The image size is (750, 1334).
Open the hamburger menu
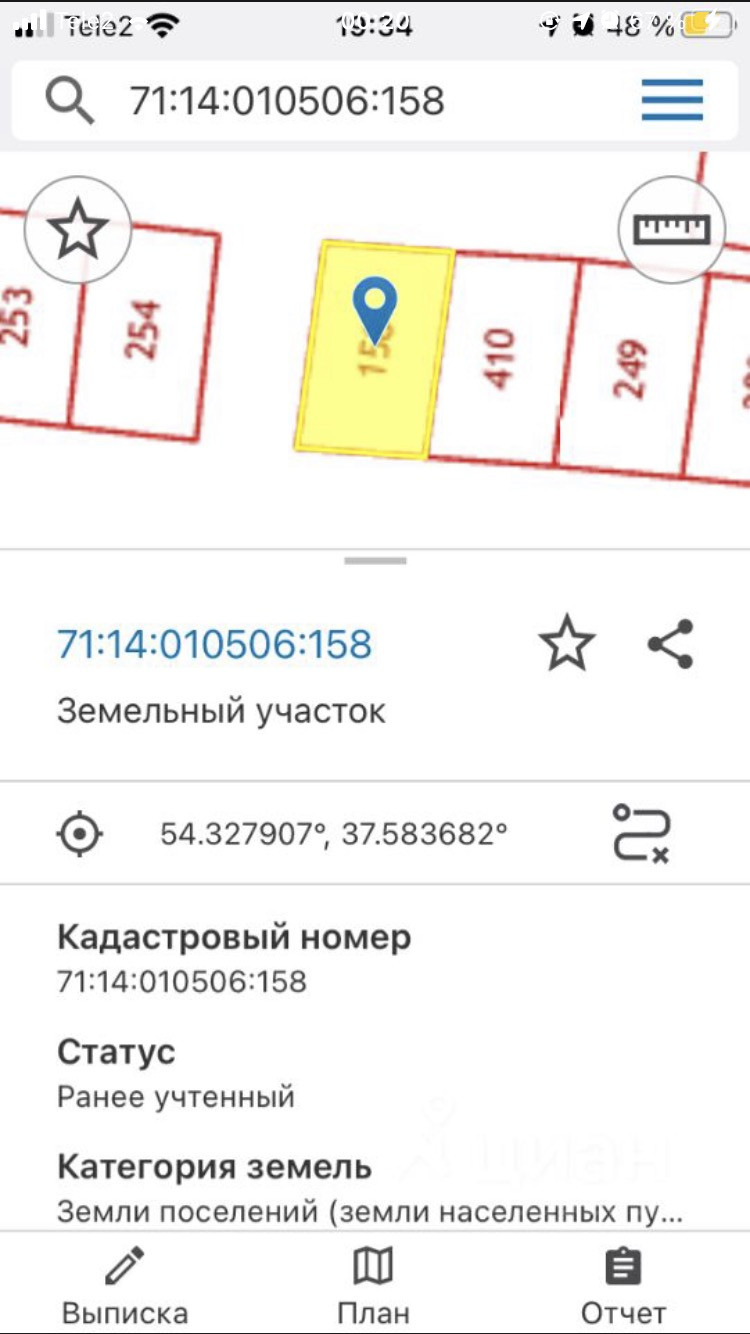(672, 100)
